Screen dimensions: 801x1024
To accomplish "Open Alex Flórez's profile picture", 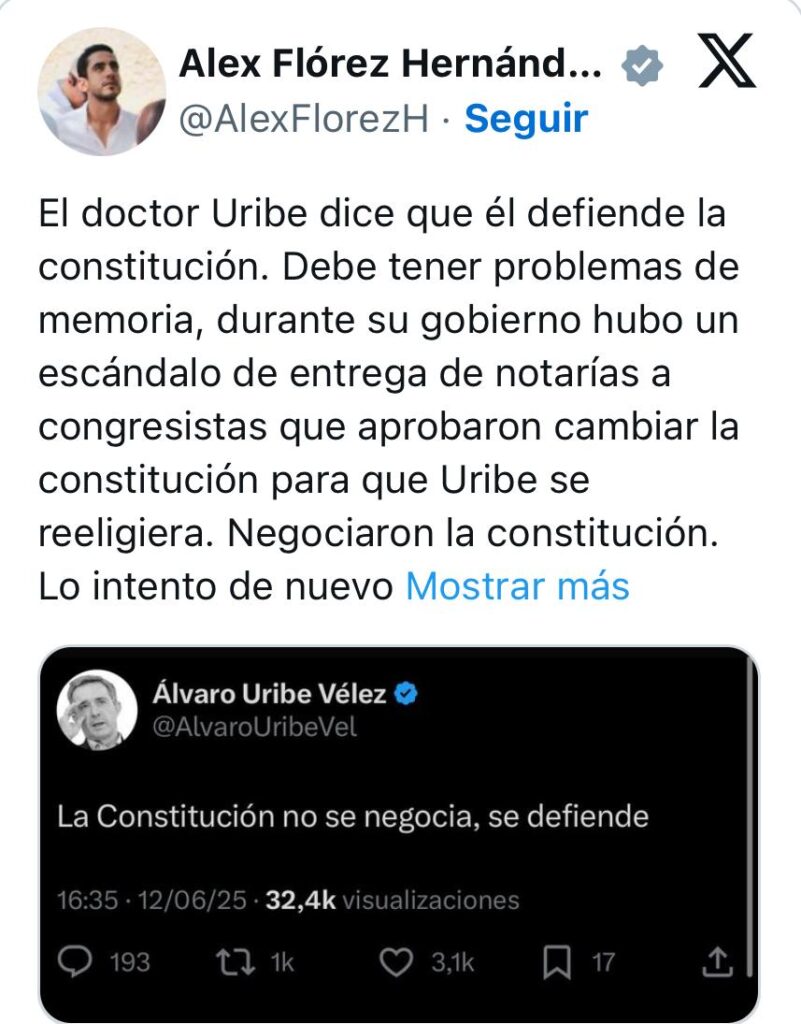I will 102,91.
